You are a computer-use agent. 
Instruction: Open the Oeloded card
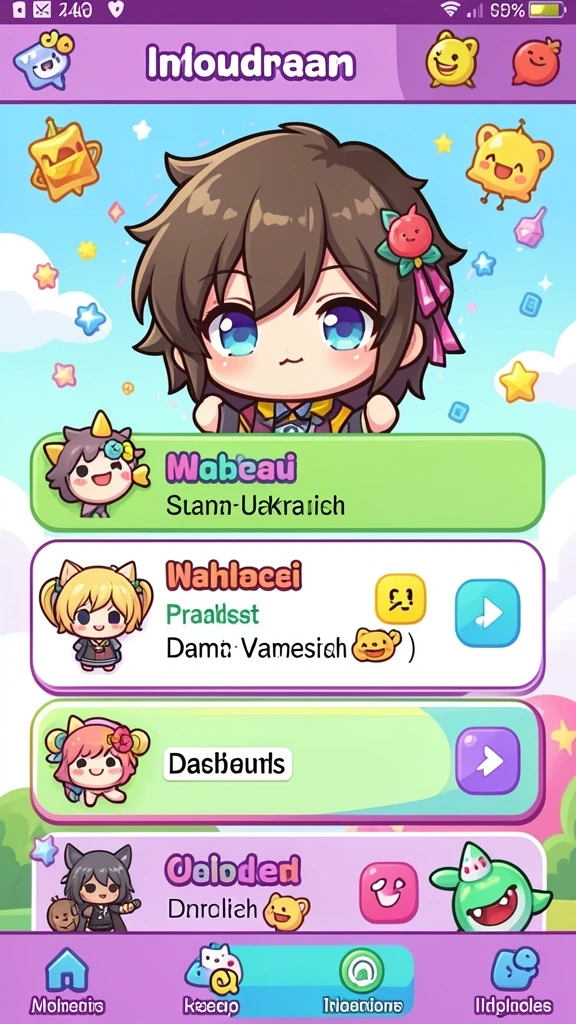click(287, 883)
